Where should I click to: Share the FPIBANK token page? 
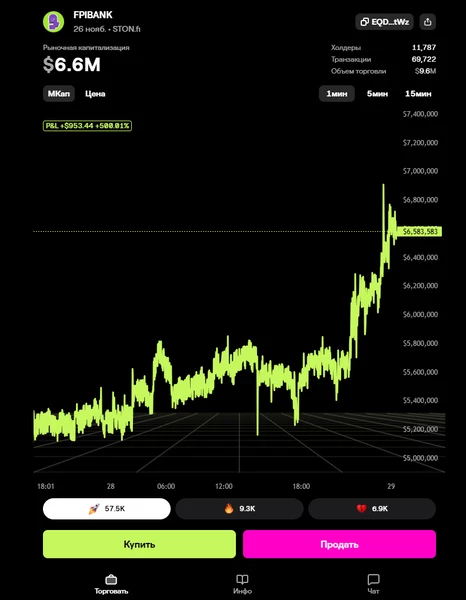click(x=427, y=22)
